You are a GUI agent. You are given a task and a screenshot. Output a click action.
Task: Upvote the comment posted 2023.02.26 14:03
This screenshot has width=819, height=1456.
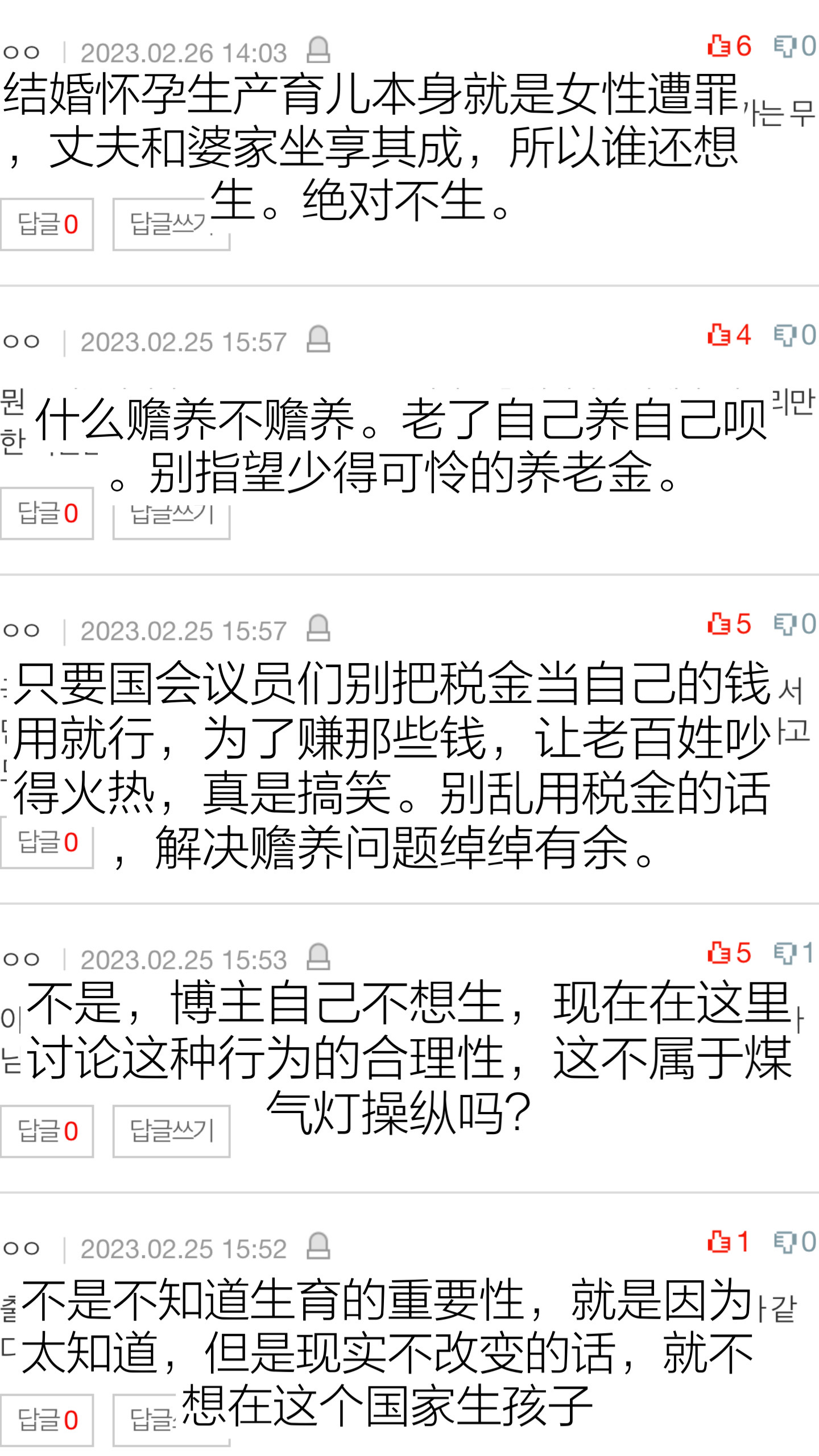(x=729, y=46)
